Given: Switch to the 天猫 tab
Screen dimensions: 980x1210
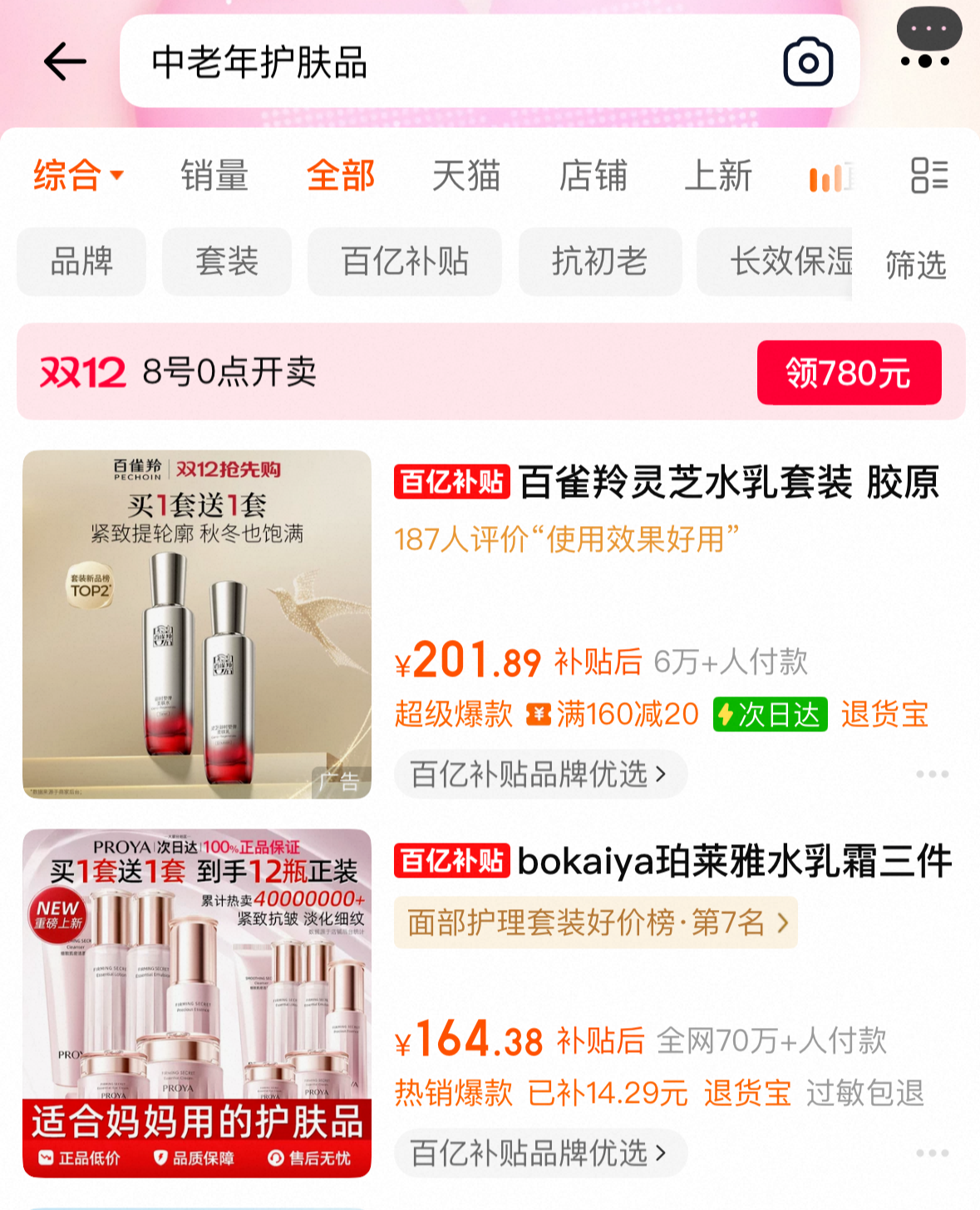Looking at the screenshot, I should [x=466, y=175].
